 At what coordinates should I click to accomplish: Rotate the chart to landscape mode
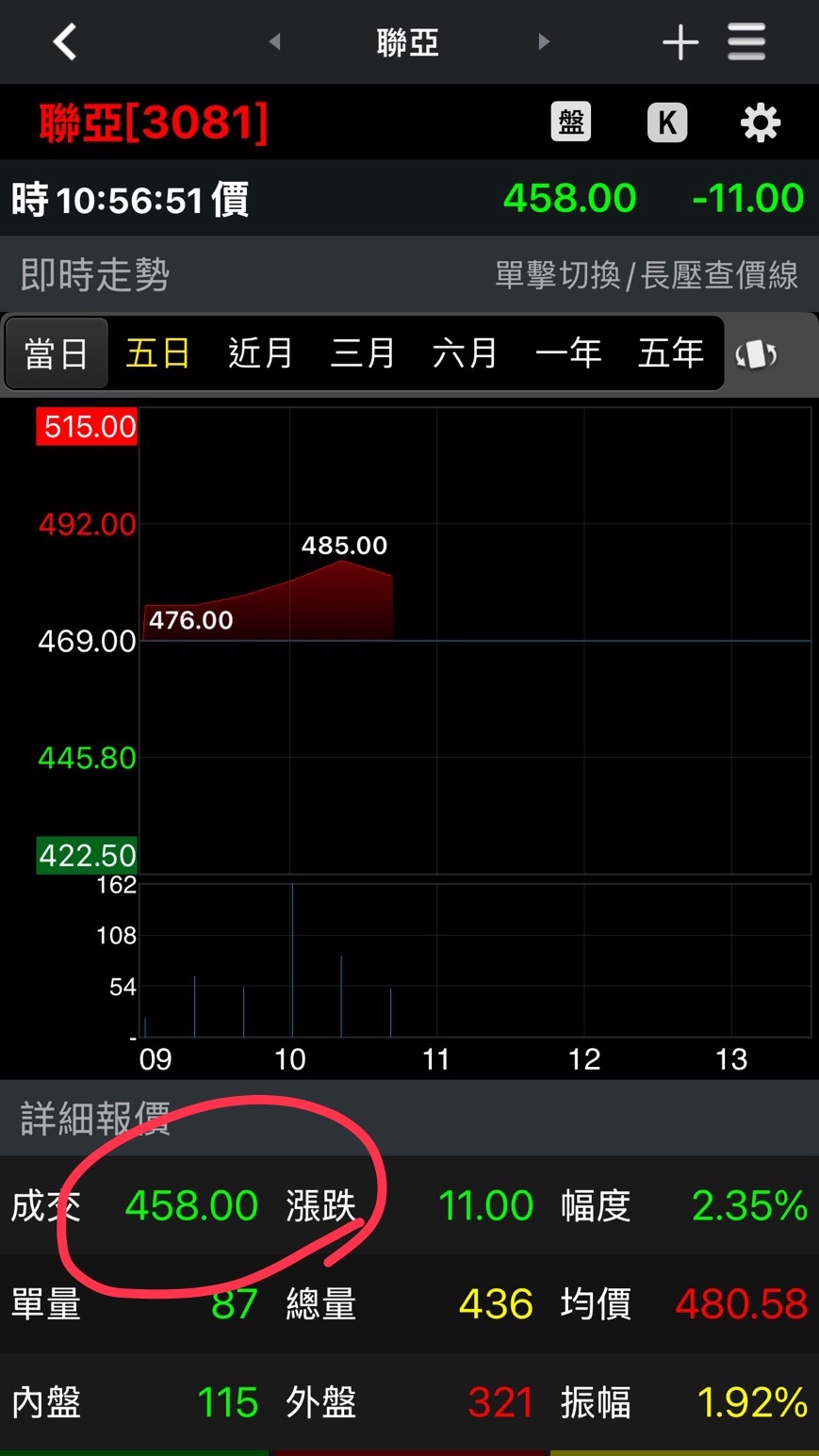point(756,355)
